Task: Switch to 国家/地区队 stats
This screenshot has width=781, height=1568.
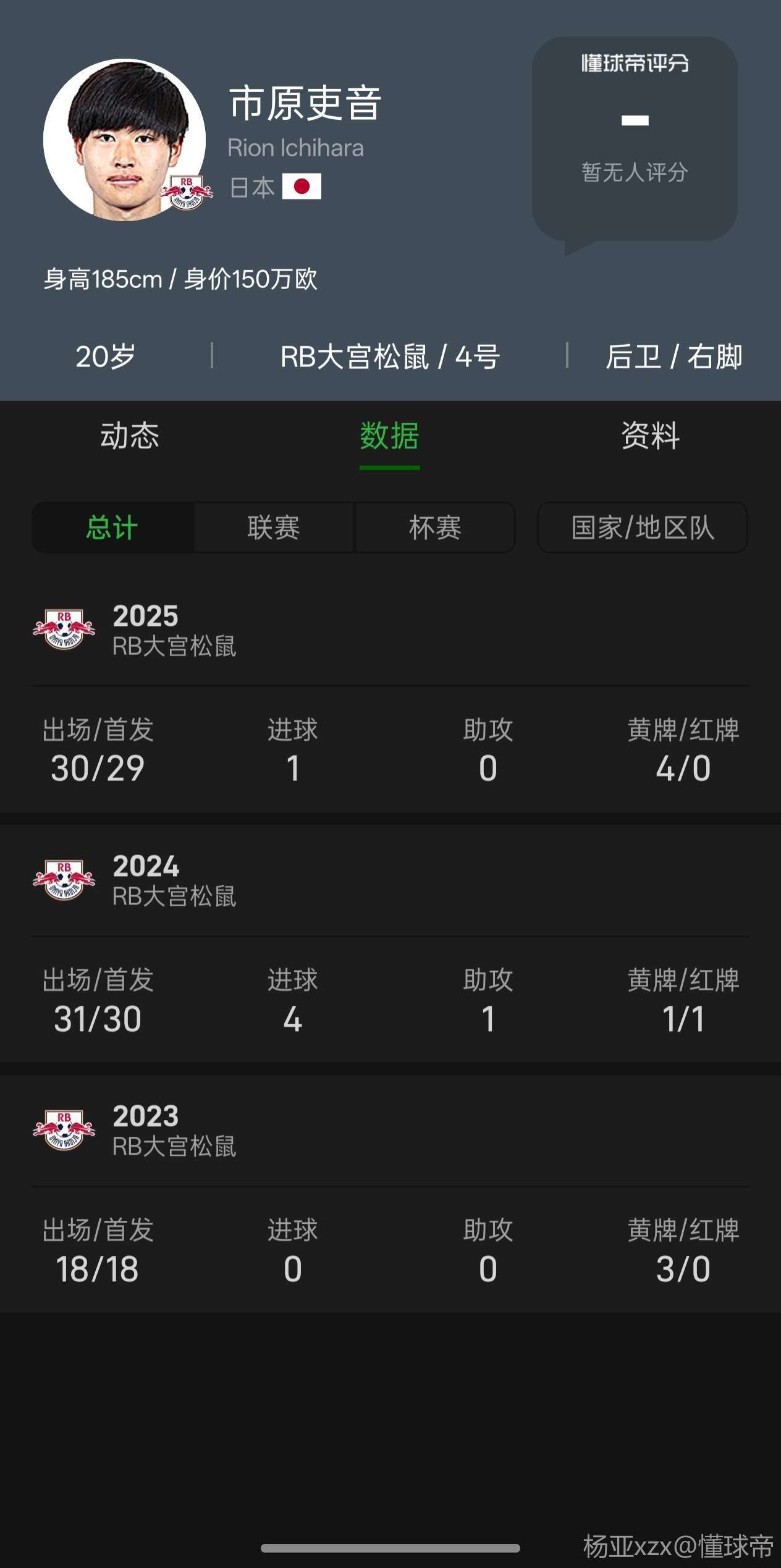Action: [x=643, y=528]
